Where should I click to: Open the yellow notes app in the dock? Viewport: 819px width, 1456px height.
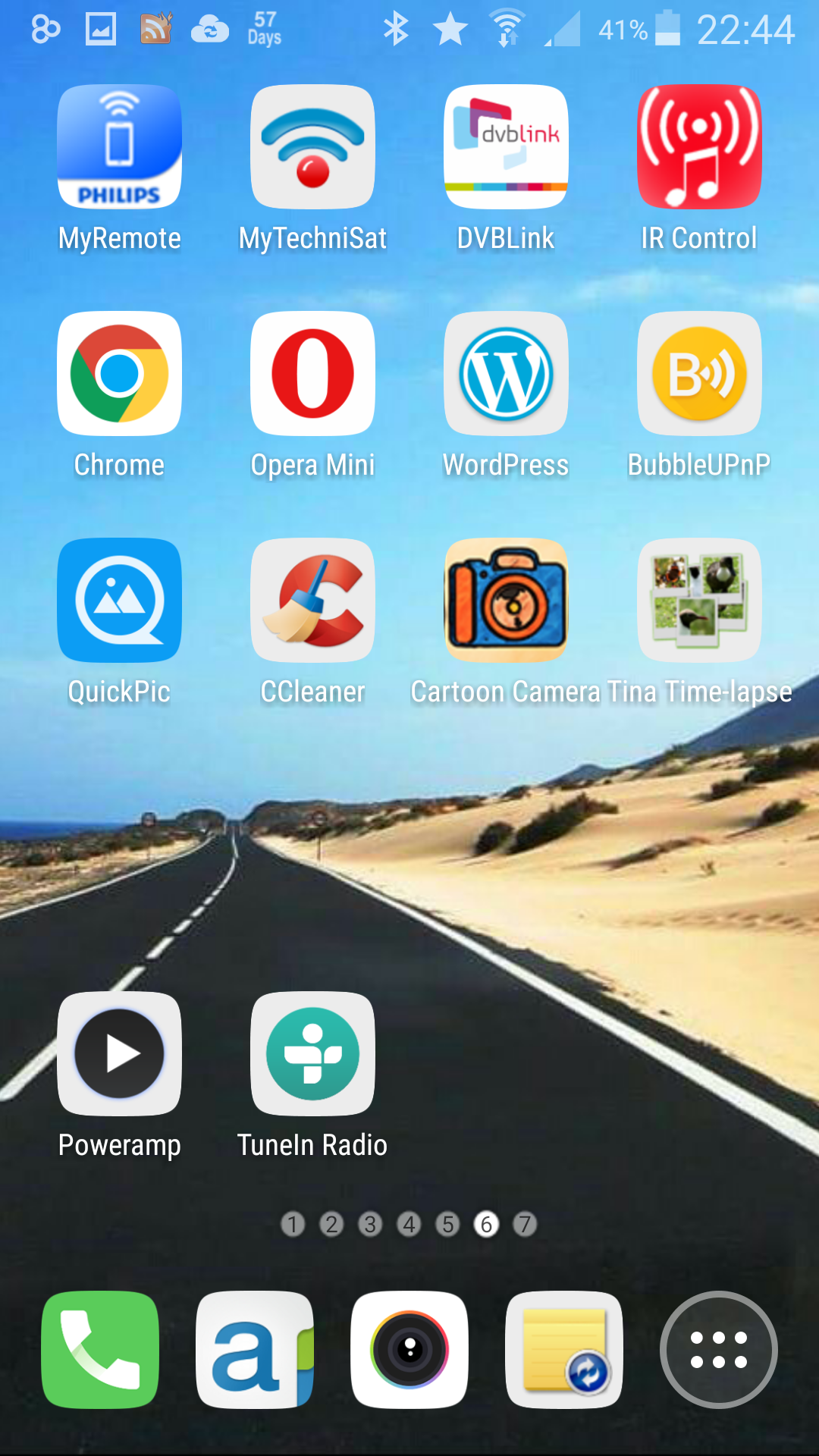click(564, 1350)
